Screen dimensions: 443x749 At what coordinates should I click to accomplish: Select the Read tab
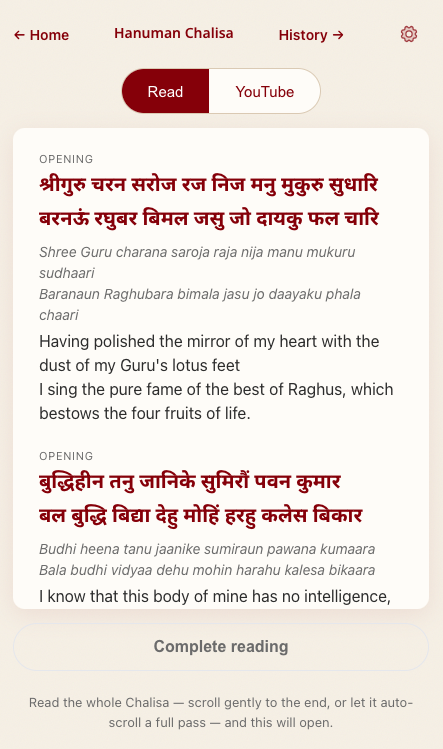165,91
